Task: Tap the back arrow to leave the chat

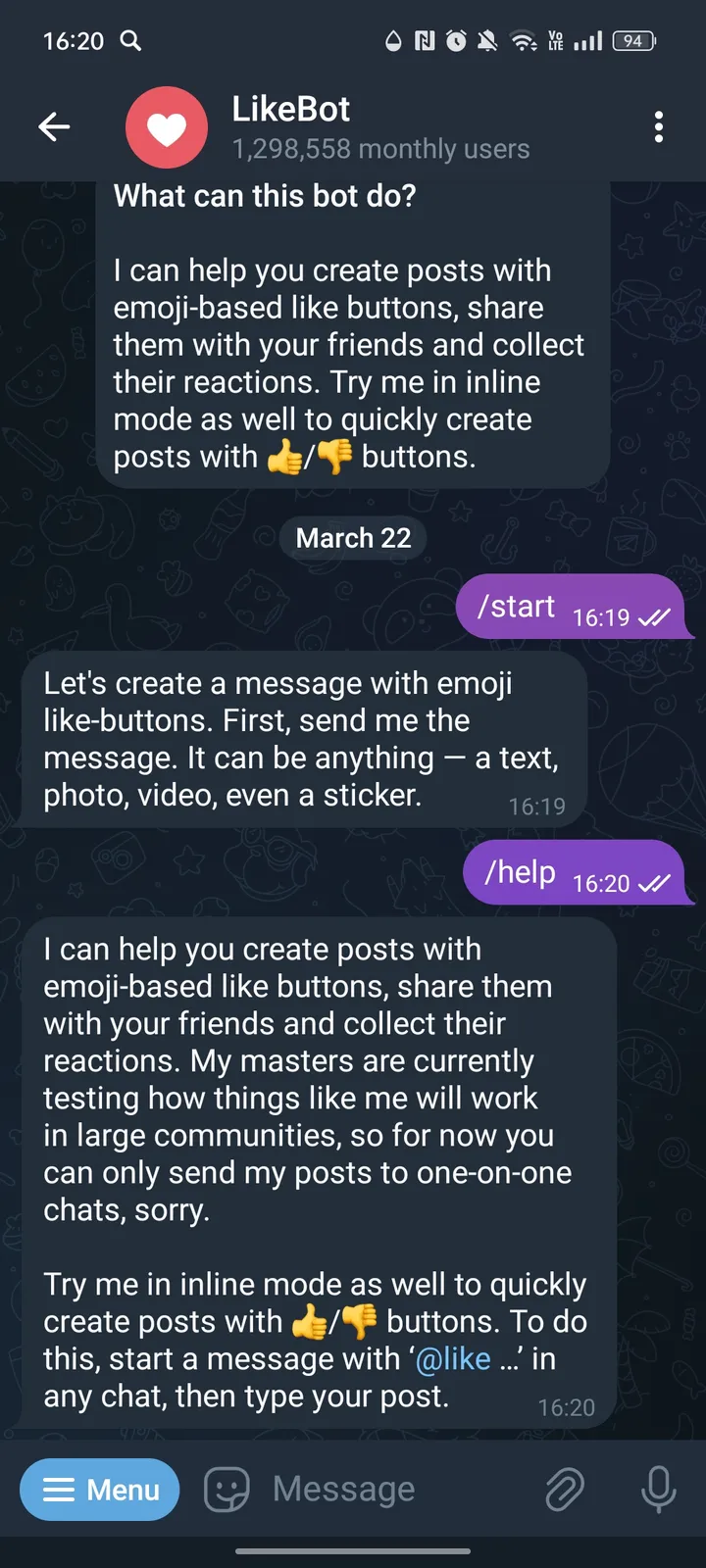Action: click(x=54, y=126)
